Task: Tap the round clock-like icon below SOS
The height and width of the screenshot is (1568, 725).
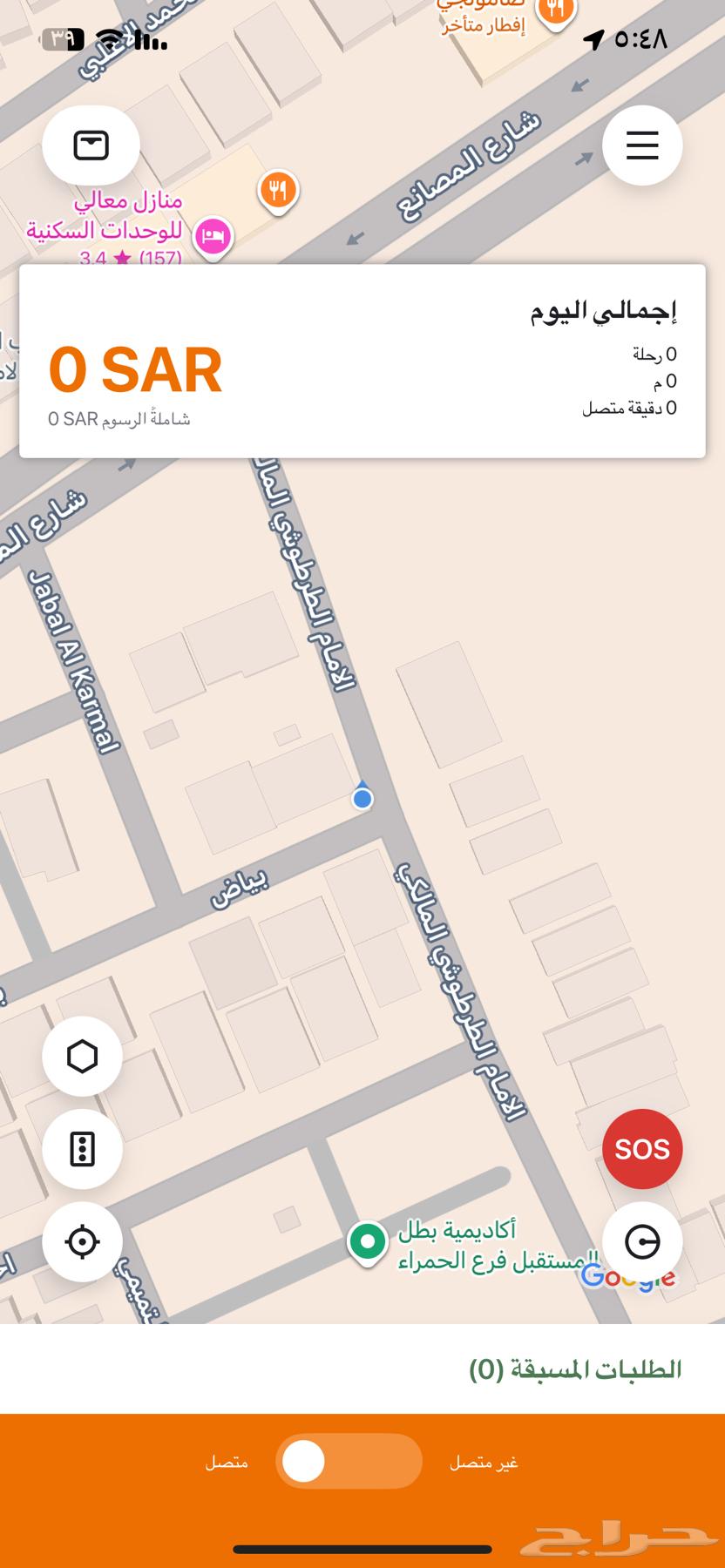Action: (x=642, y=1241)
